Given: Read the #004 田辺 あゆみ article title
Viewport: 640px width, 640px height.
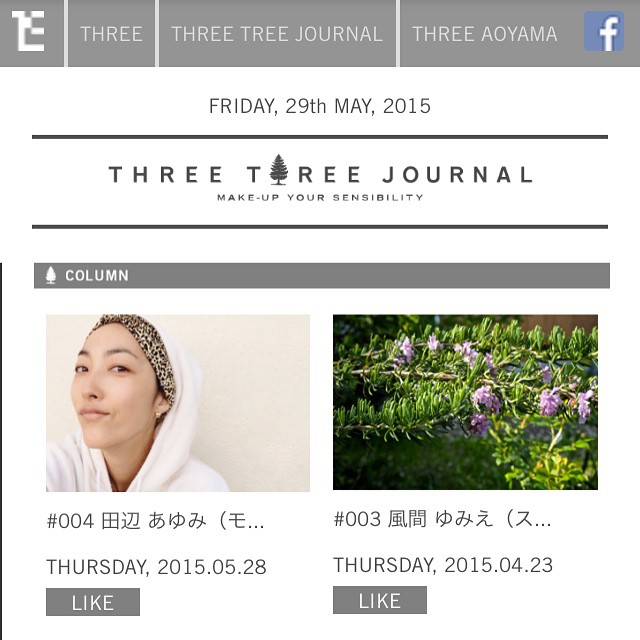Looking at the screenshot, I should 156,521.
